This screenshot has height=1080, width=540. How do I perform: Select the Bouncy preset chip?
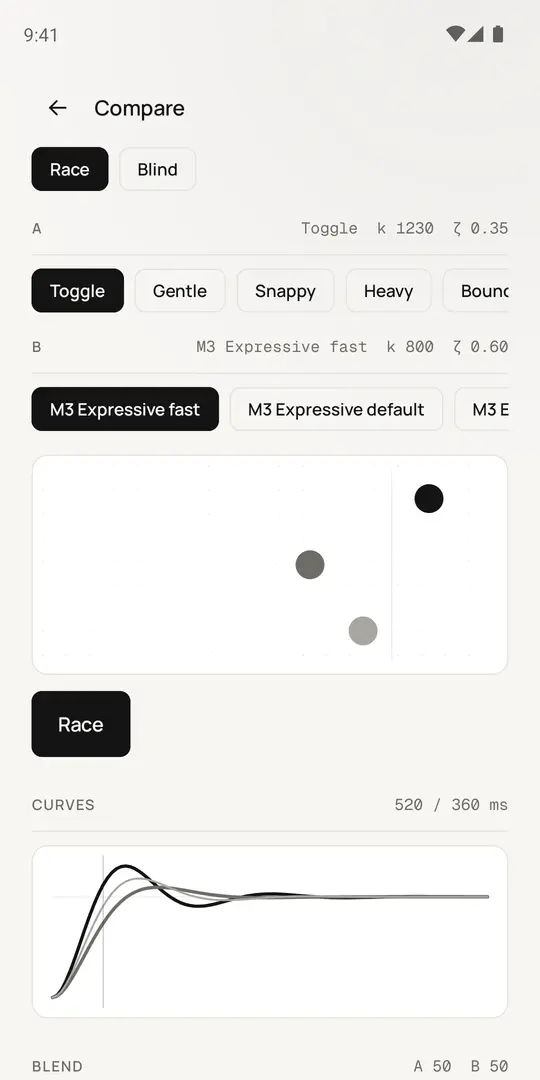[x=476, y=291]
